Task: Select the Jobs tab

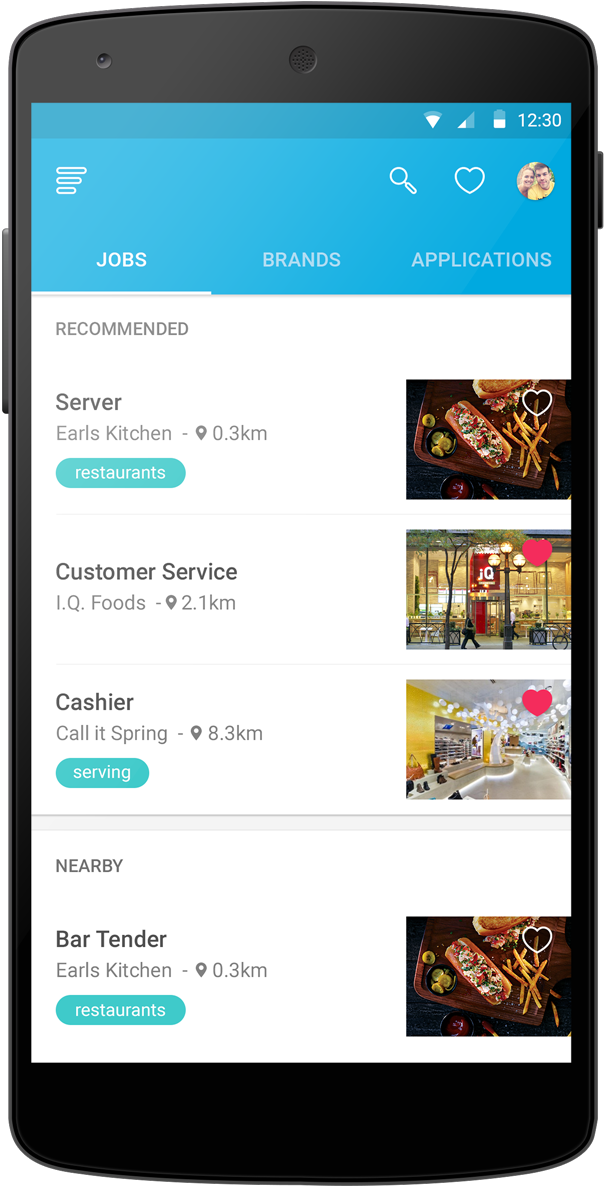Action: (x=121, y=260)
